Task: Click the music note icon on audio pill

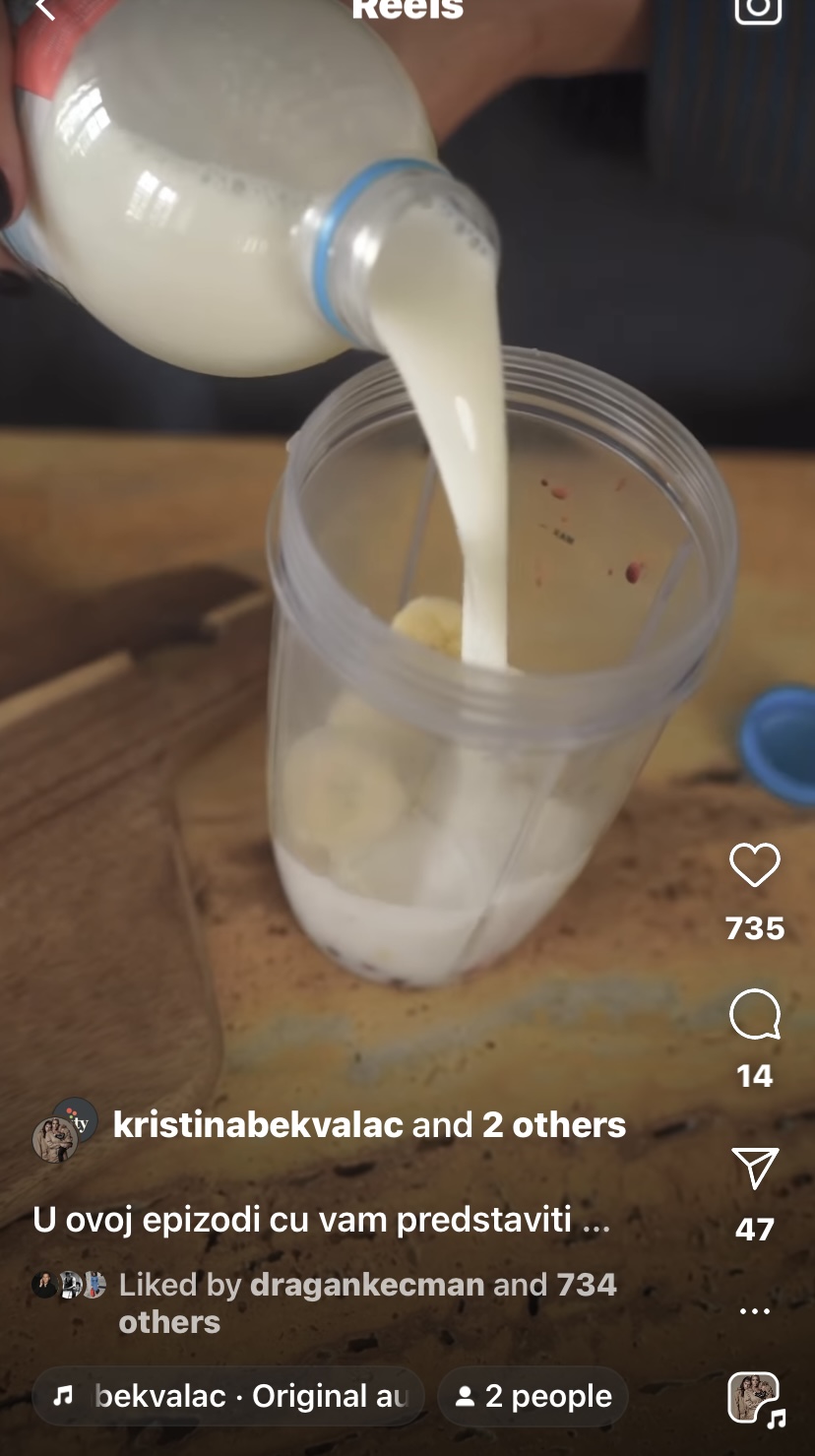Action: [66, 1395]
